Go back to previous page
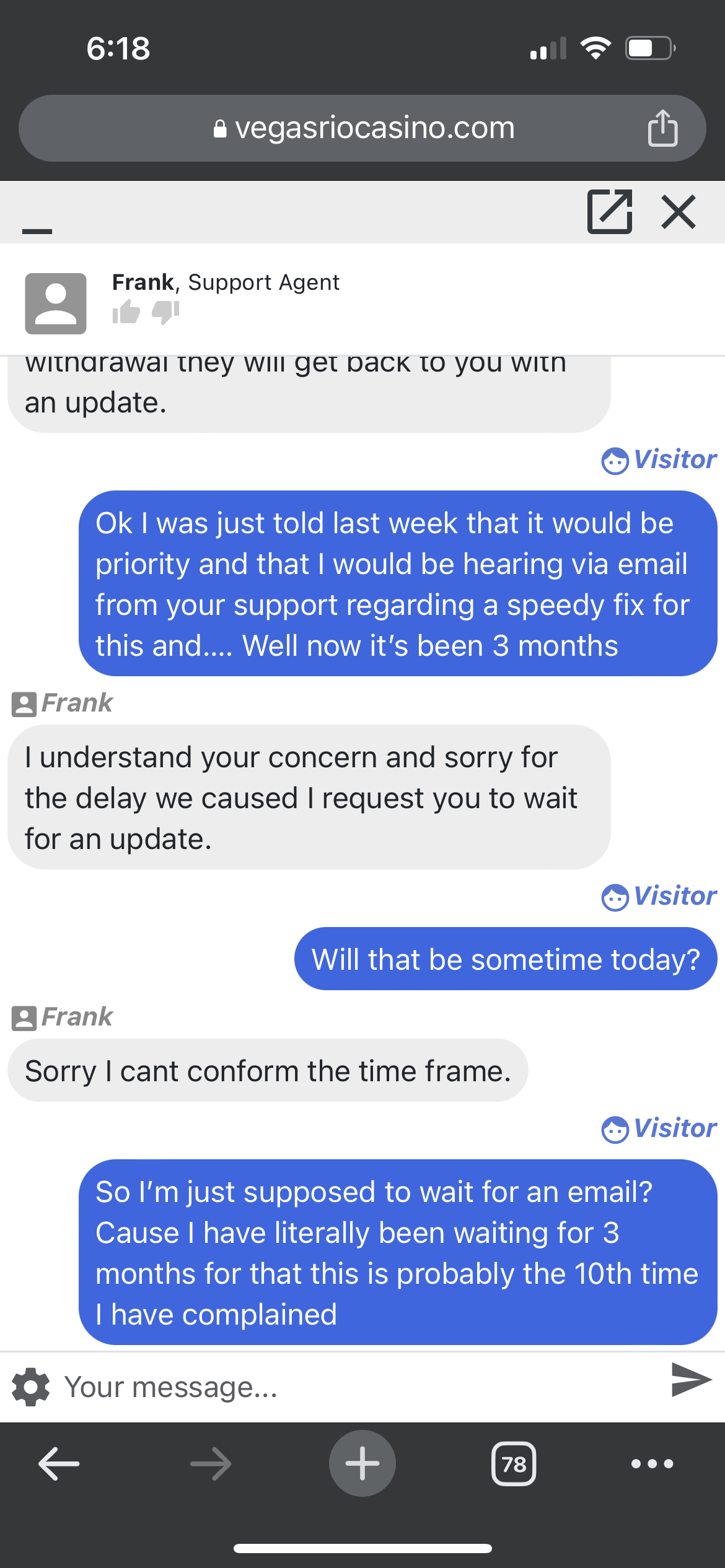 coord(59,1464)
